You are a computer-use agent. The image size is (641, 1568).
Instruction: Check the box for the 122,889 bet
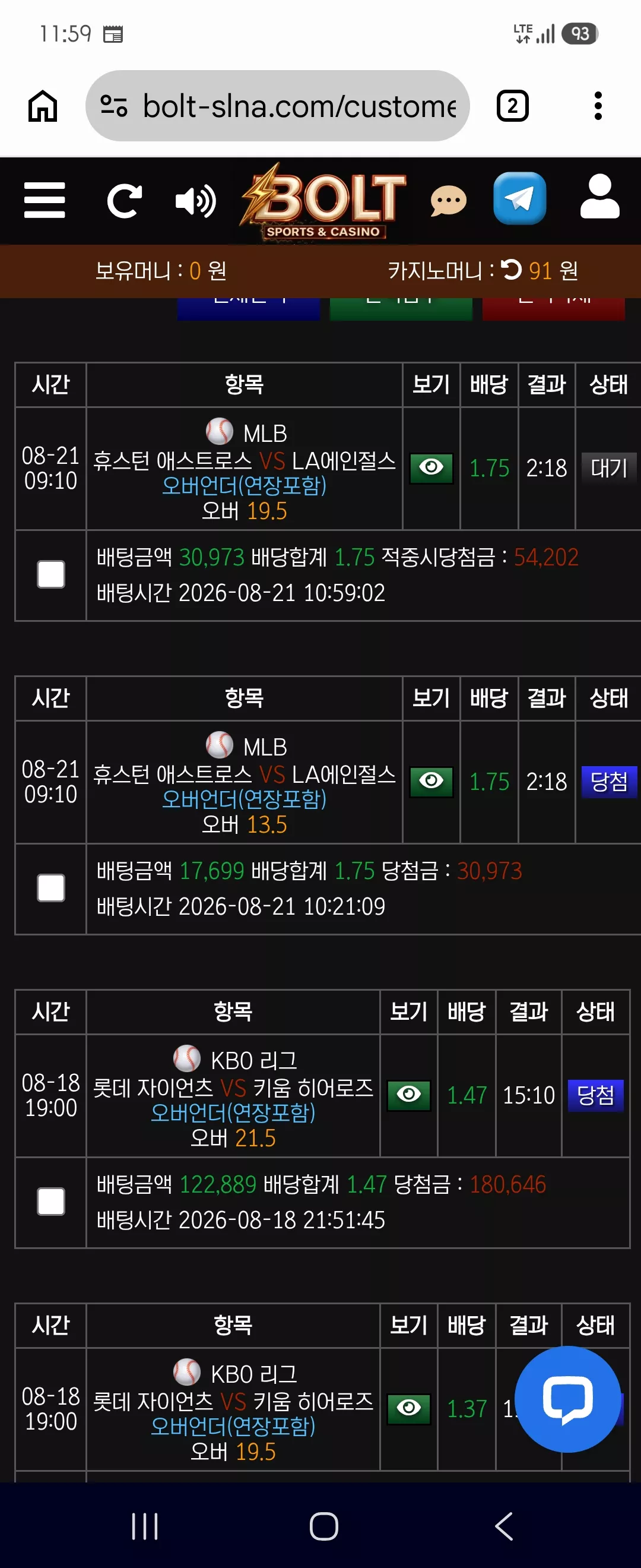click(51, 1202)
